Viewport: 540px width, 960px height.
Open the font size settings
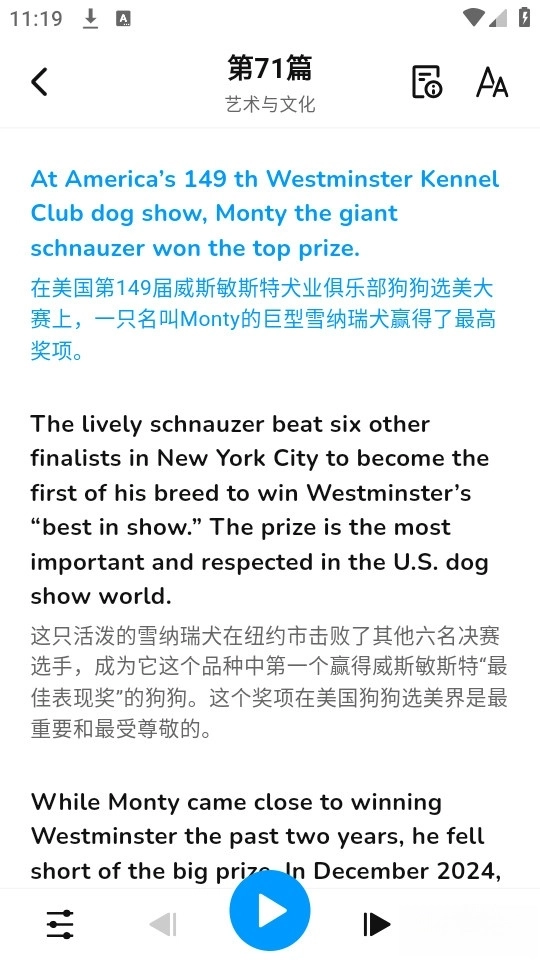(492, 82)
